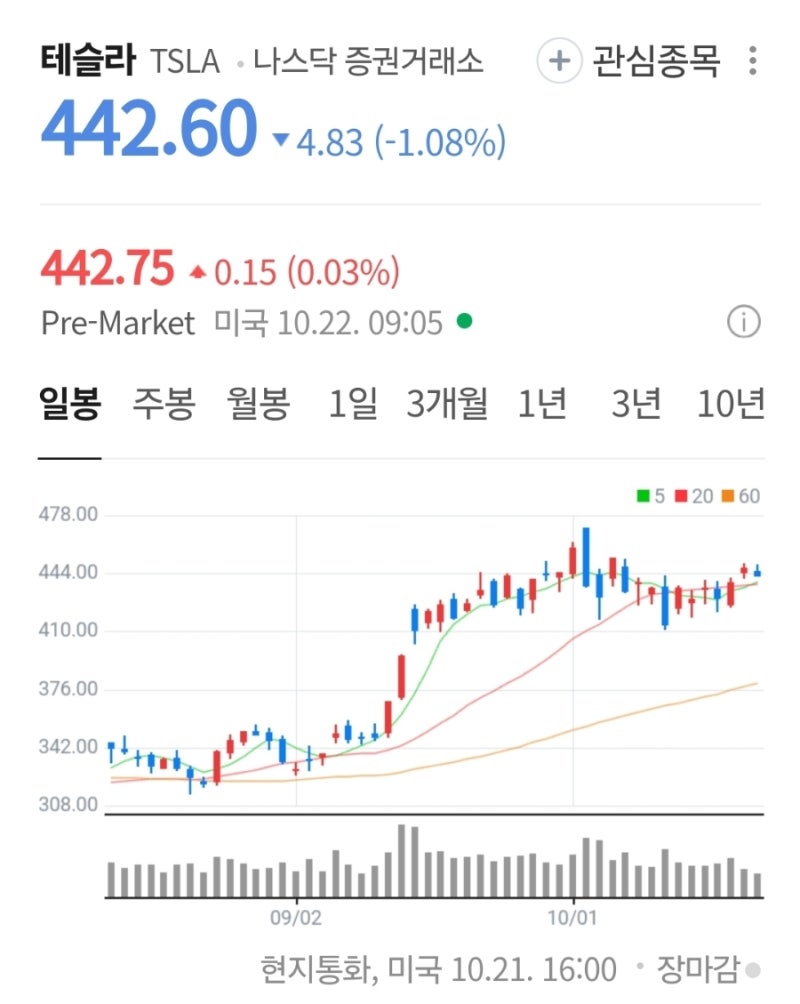Select the 3년 chart period
The height and width of the screenshot is (1004, 800).
[x=637, y=404]
